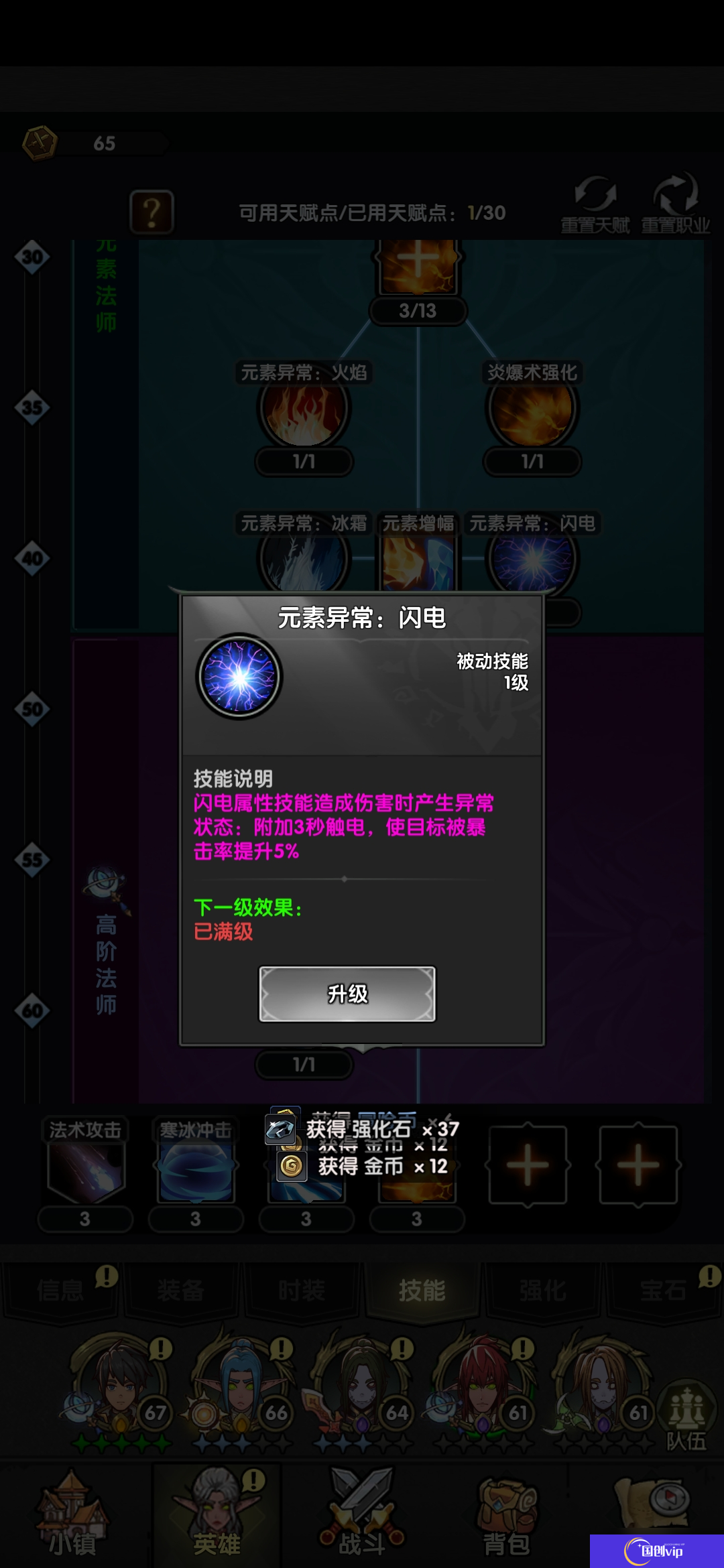Go to the 战斗 battle tab
The width and height of the screenshot is (724, 1568).
click(362, 1516)
